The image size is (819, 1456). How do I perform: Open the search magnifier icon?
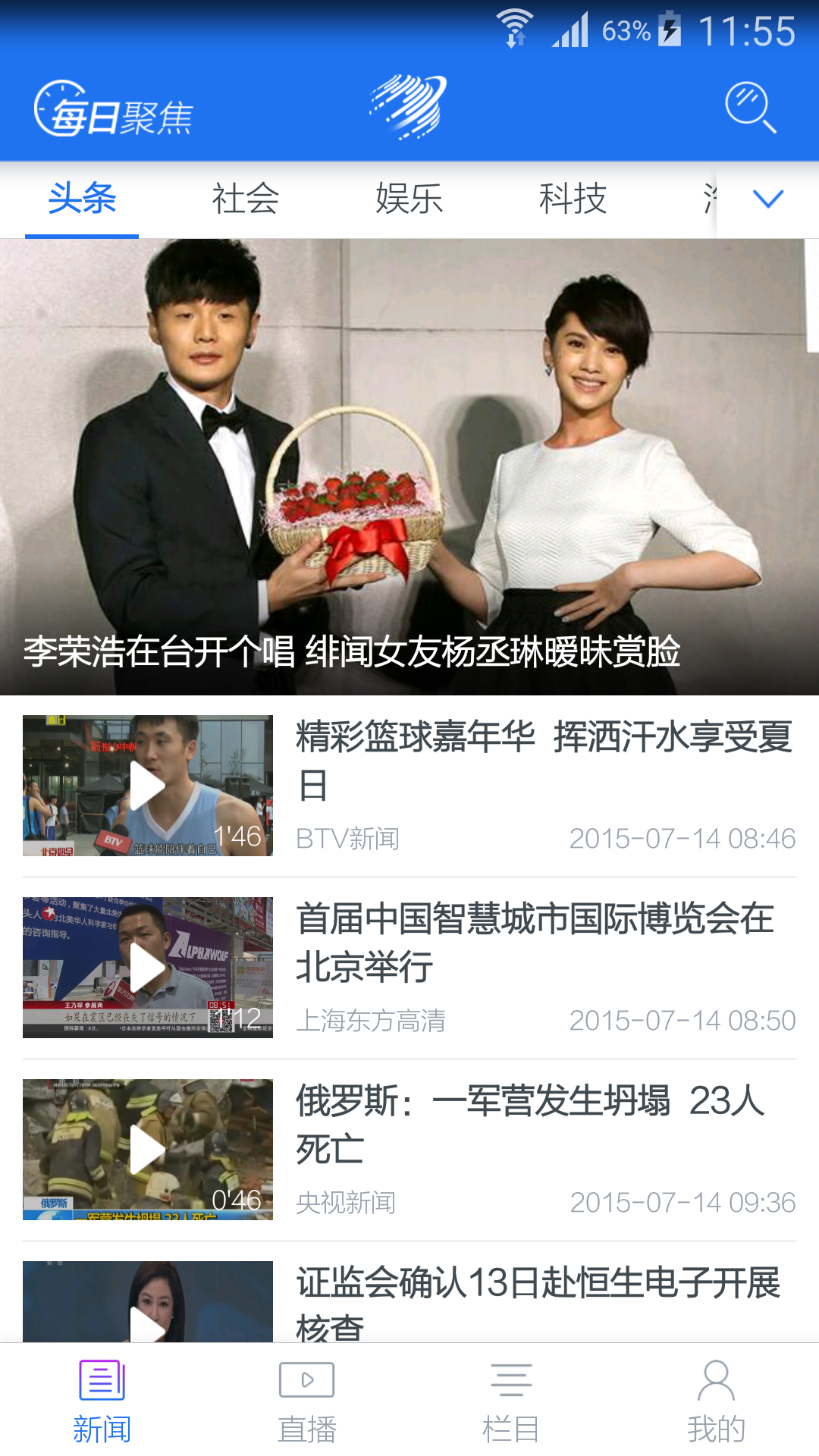point(750,108)
